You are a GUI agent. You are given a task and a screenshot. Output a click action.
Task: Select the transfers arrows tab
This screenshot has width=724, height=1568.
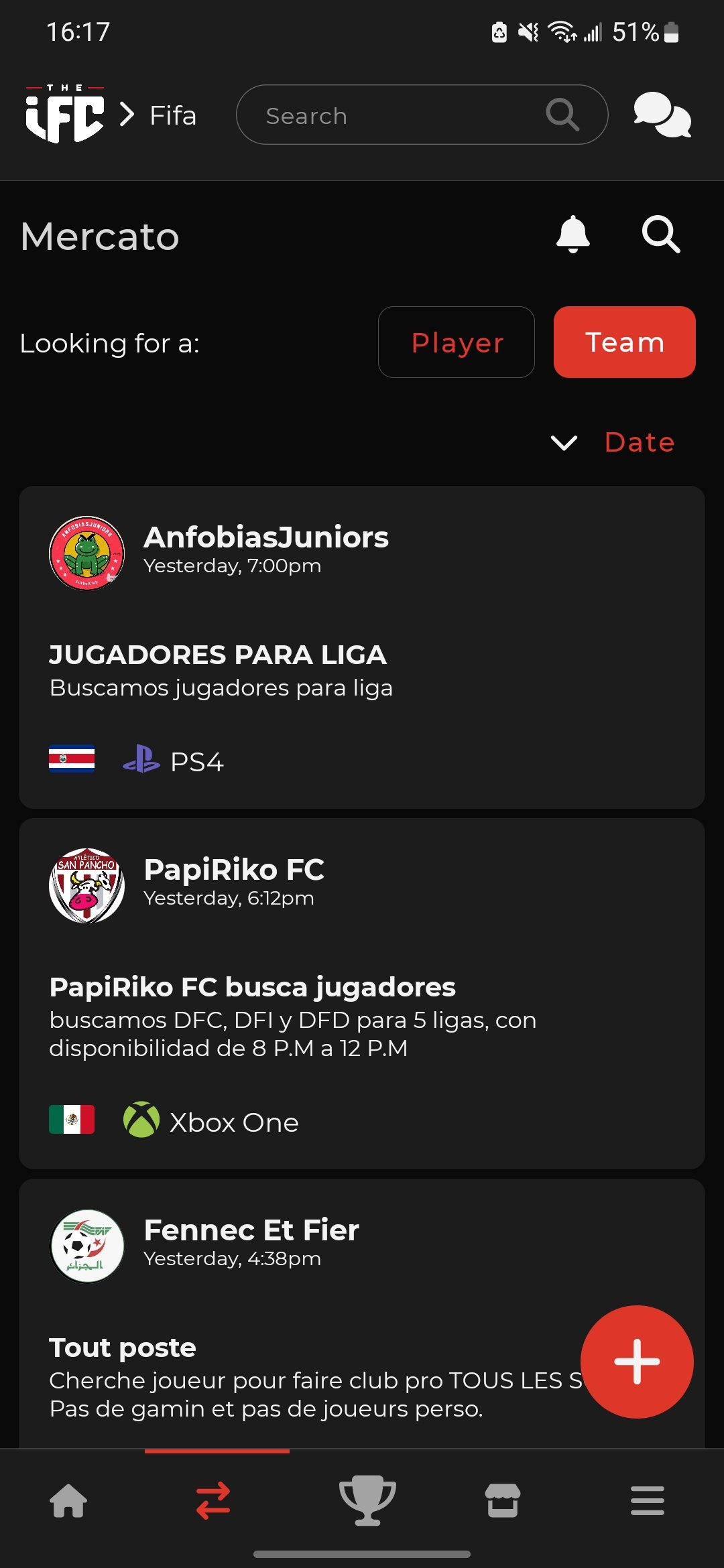tap(214, 1501)
